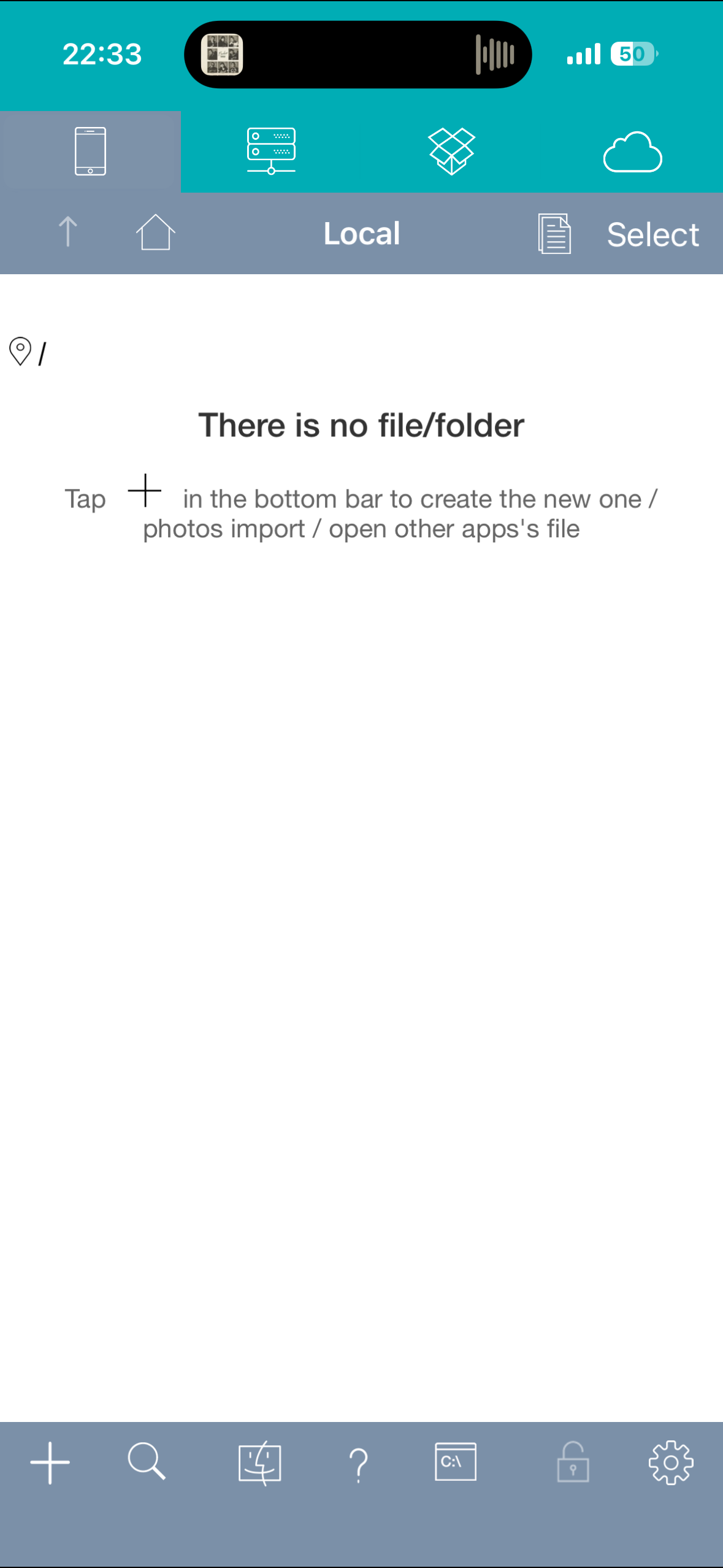Open the iCloud tab
723x1568 pixels.
click(632, 152)
